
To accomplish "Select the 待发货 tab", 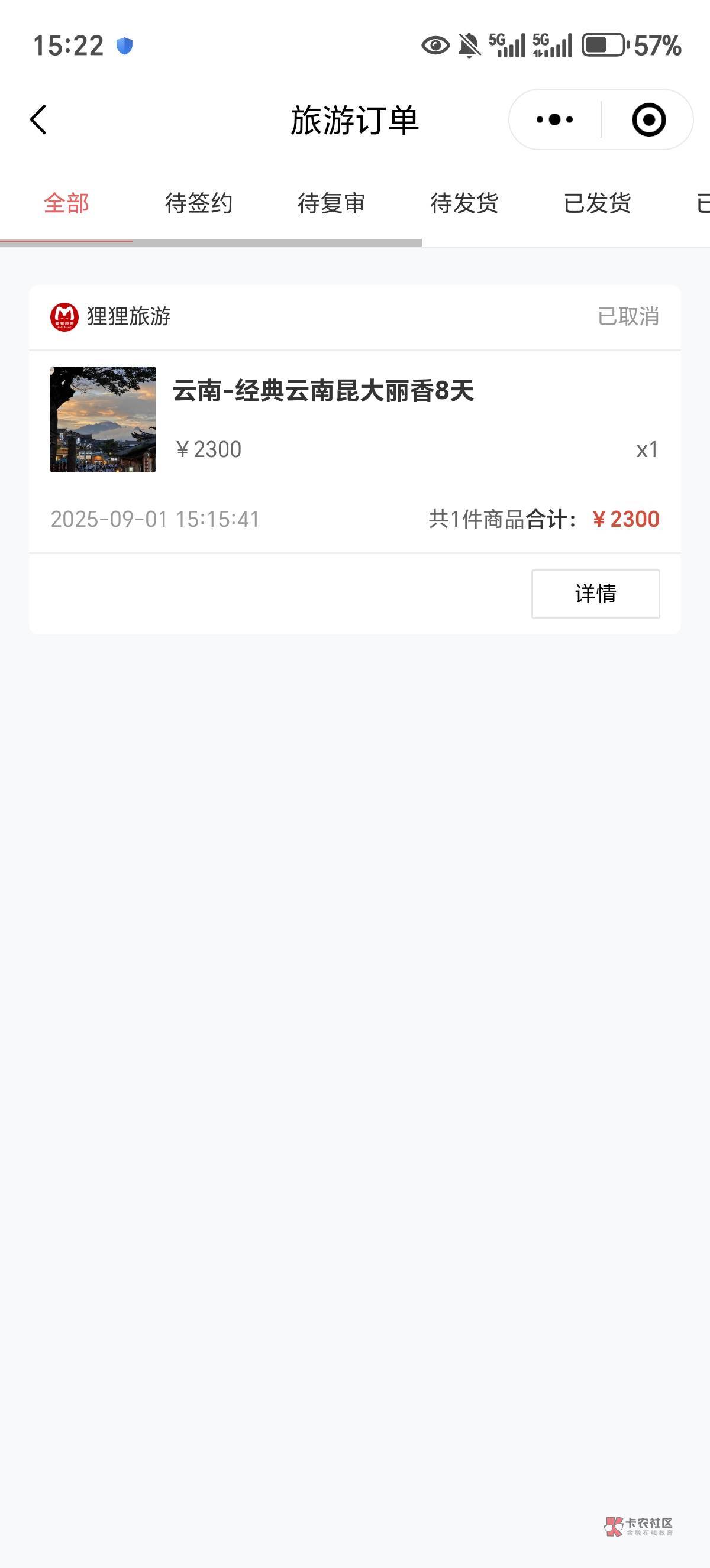I will [464, 203].
